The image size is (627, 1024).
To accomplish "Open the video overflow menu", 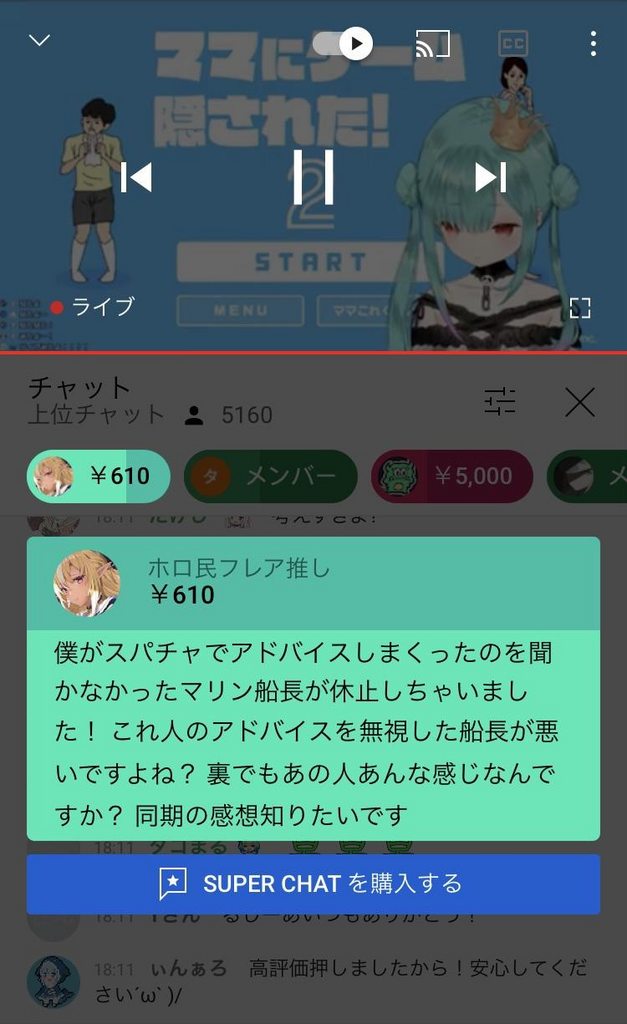I will point(593,43).
